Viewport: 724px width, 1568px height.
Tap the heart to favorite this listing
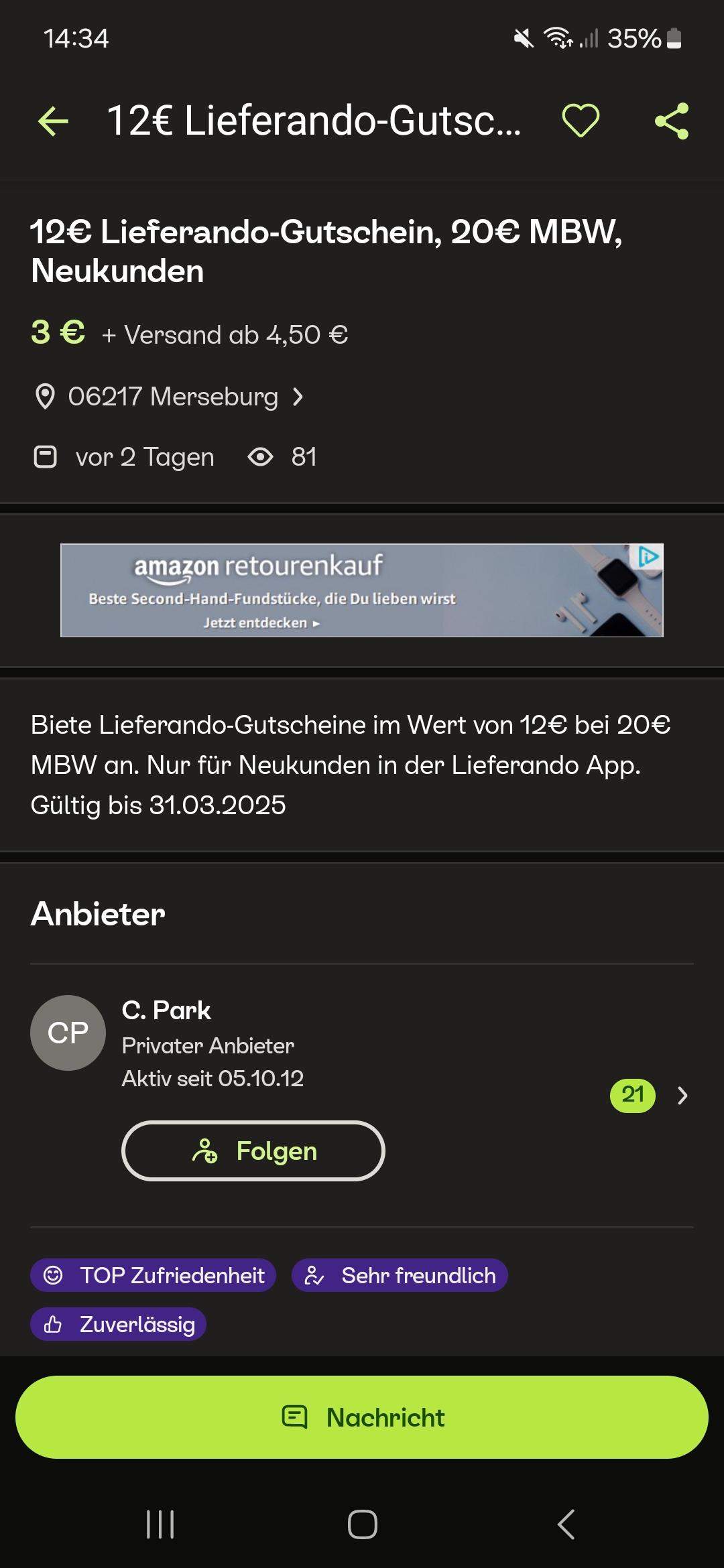pos(581,121)
